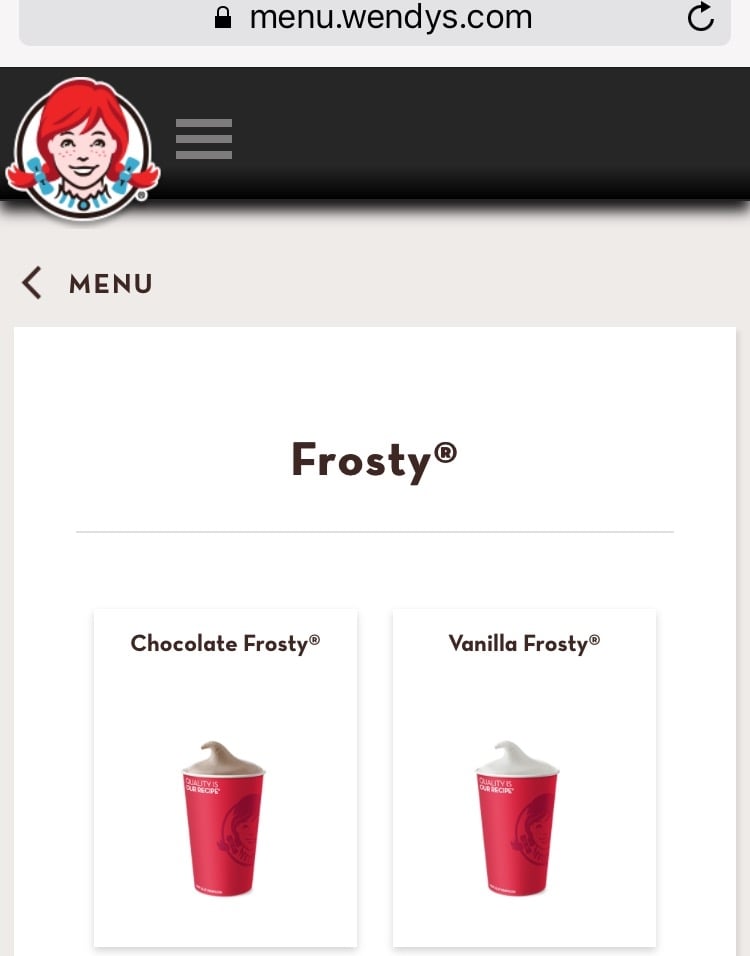Open the Wendy's home logo
Viewport: 750px width, 956px height.
(82, 148)
